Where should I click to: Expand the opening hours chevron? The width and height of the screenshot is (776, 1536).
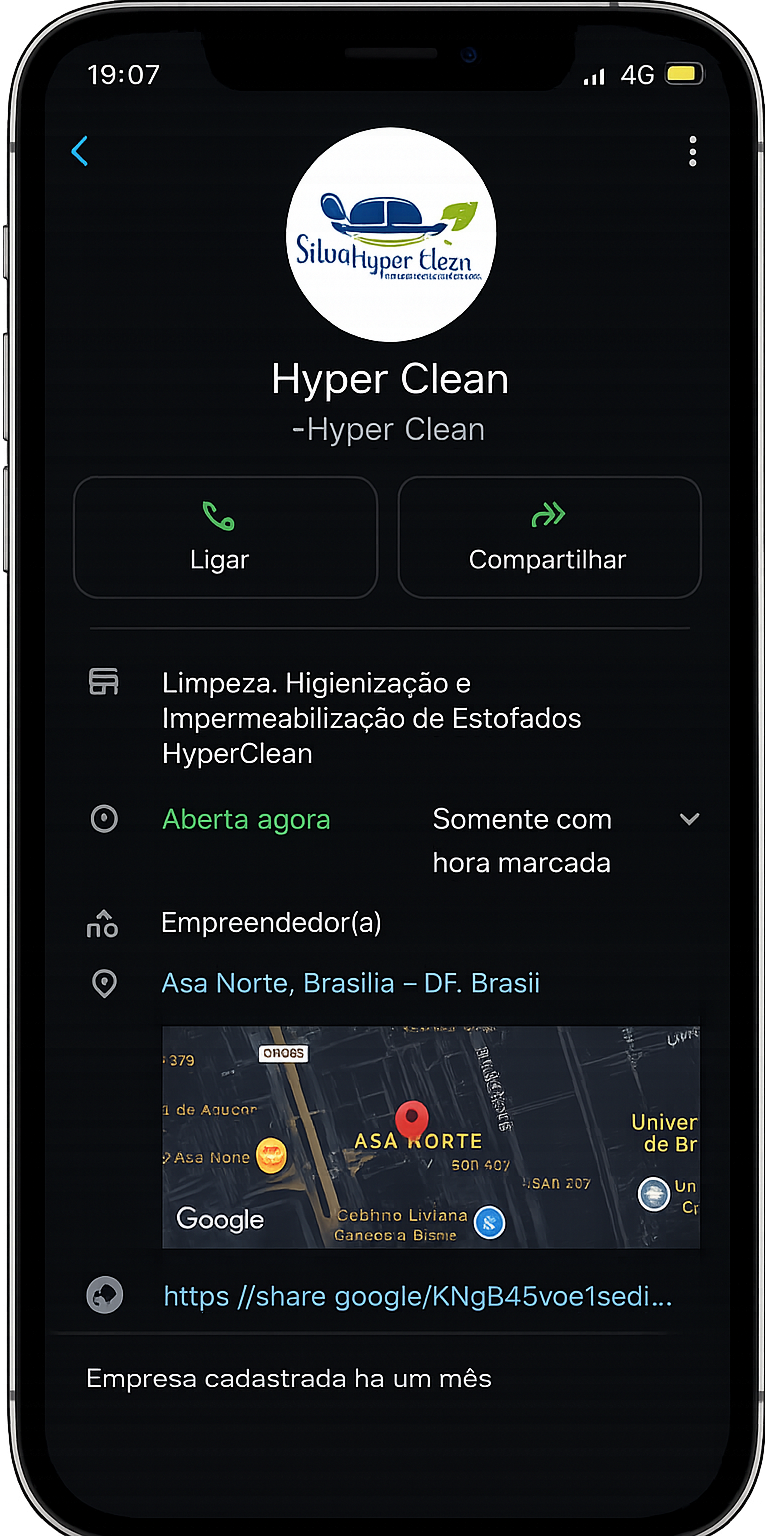coord(689,819)
